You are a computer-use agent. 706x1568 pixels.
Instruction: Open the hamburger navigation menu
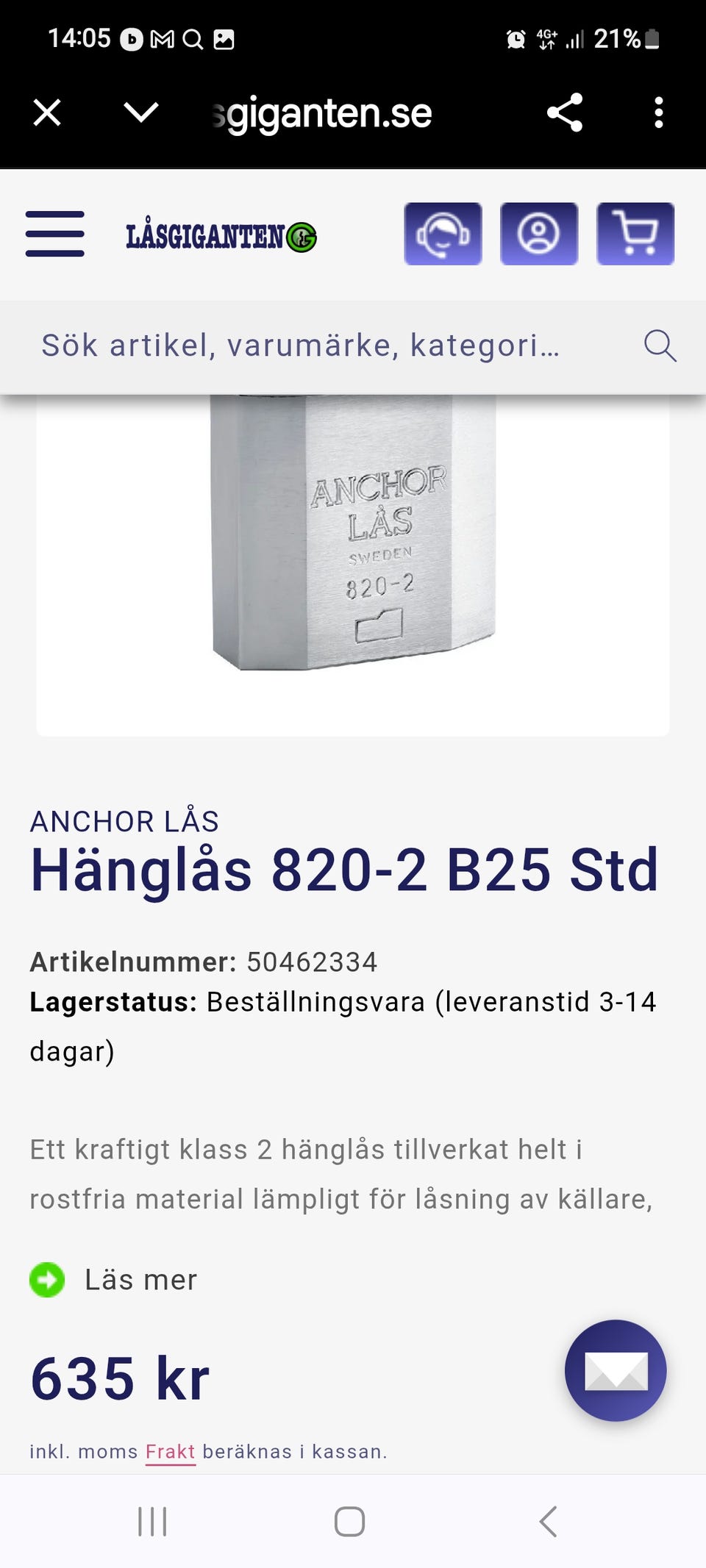coord(55,234)
